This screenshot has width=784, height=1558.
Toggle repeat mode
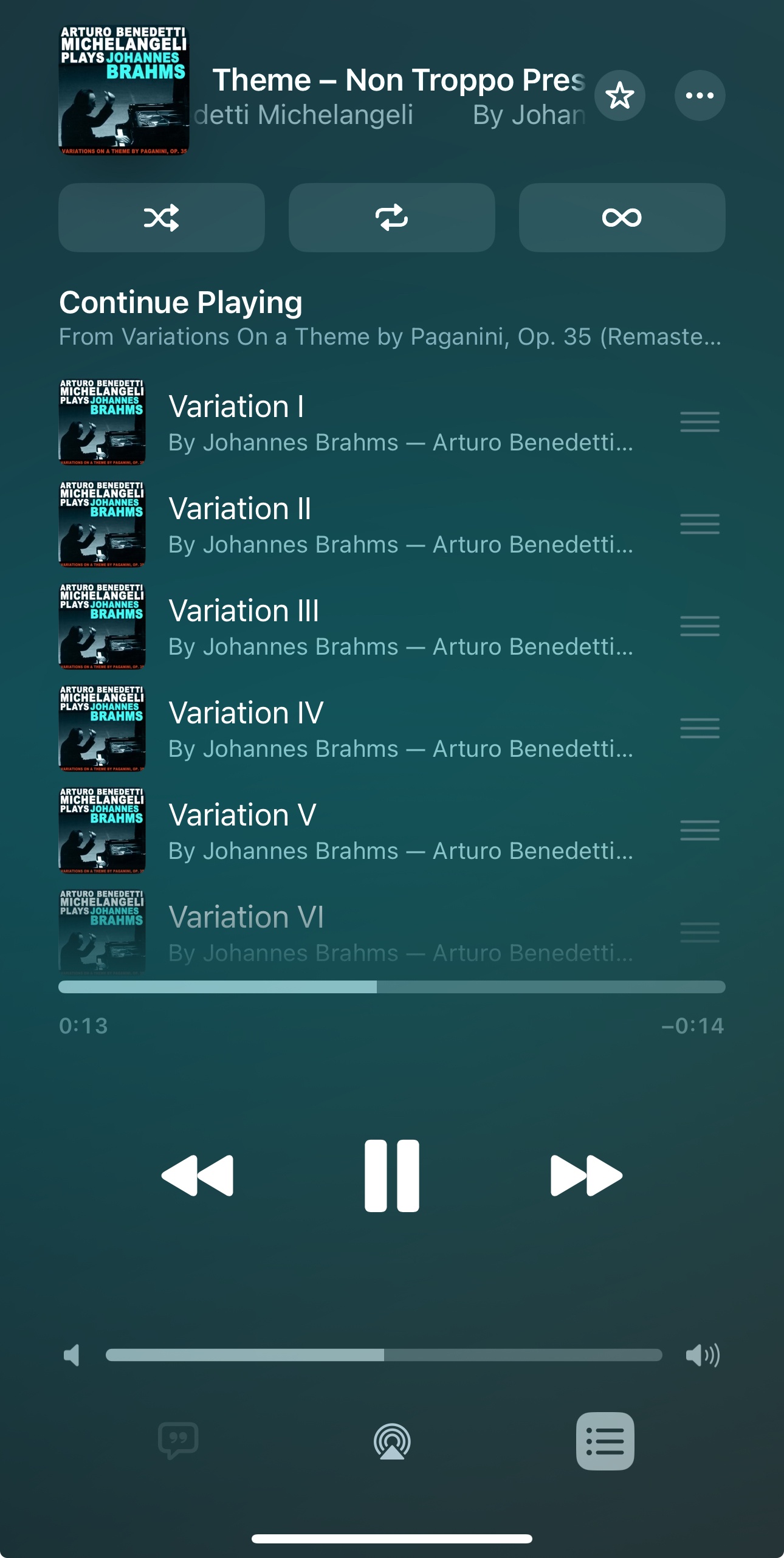point(391,218)
